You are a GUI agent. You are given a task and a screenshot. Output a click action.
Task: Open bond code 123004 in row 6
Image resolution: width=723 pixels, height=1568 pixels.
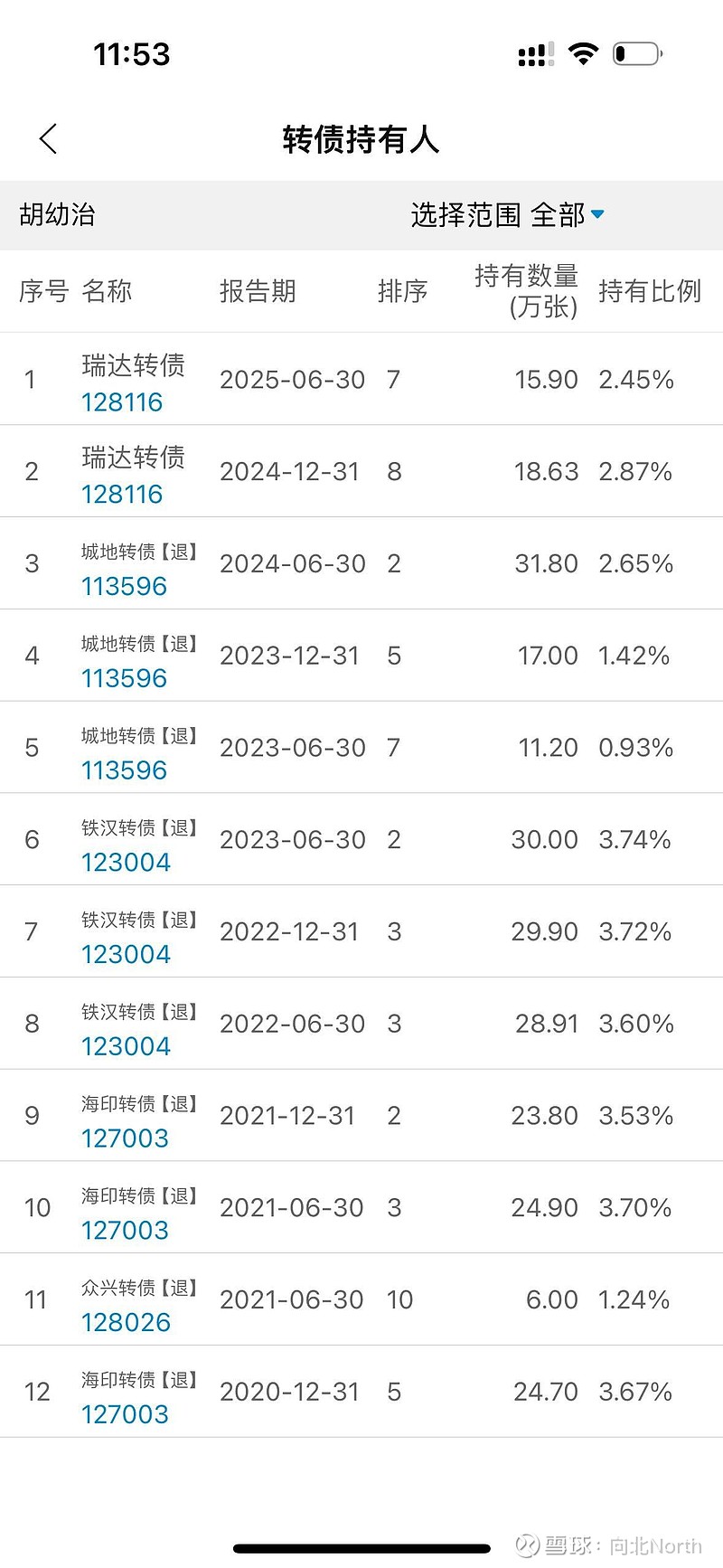127,863
